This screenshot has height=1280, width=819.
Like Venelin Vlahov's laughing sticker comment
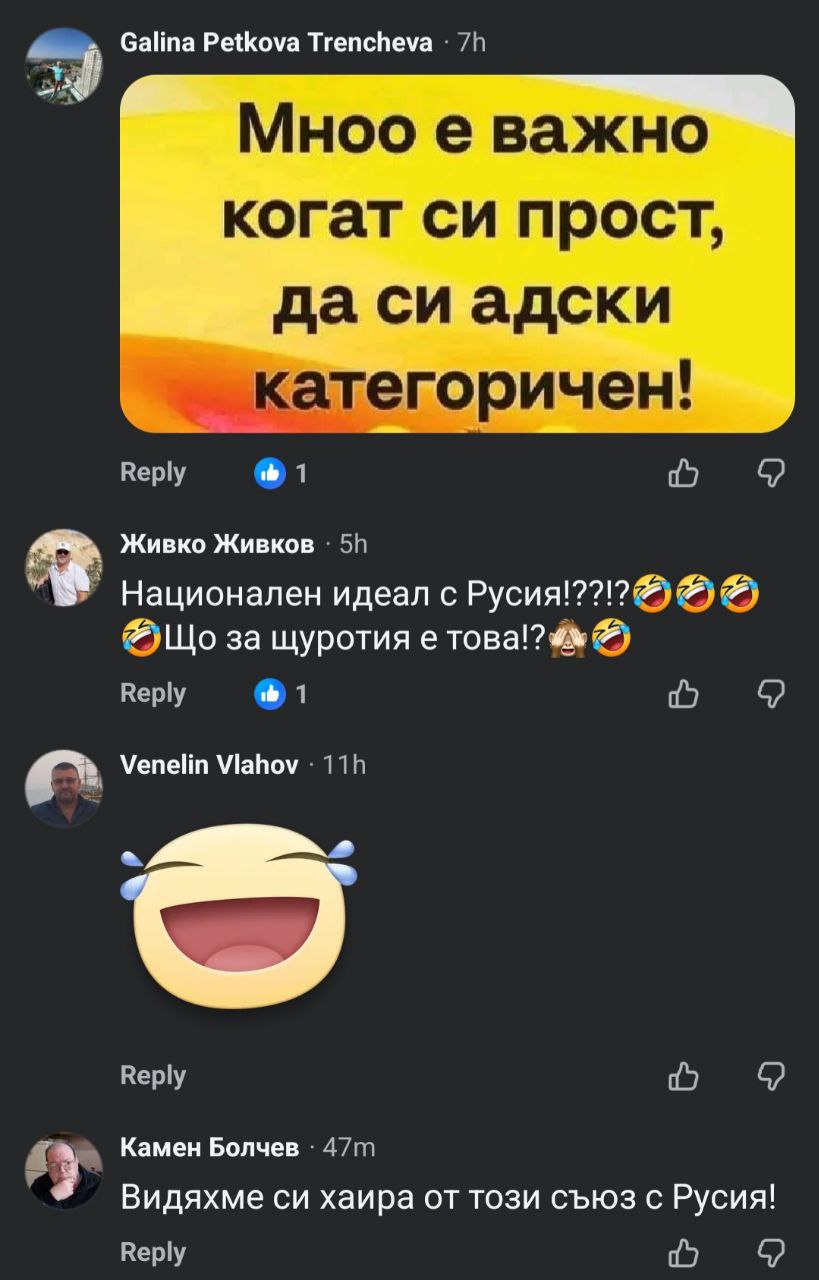click(682, 1076)
